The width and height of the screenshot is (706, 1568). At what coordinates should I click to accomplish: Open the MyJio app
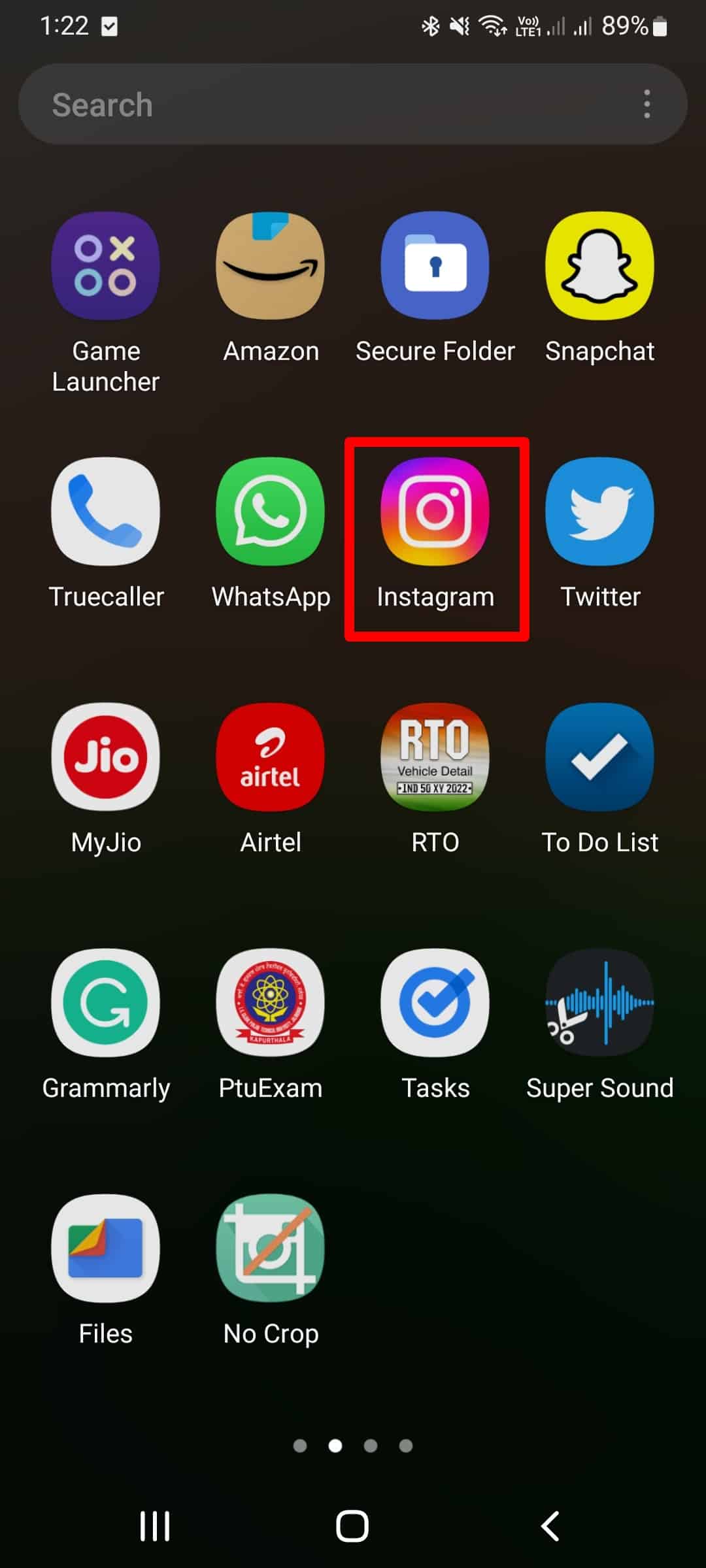pos(105,757)
